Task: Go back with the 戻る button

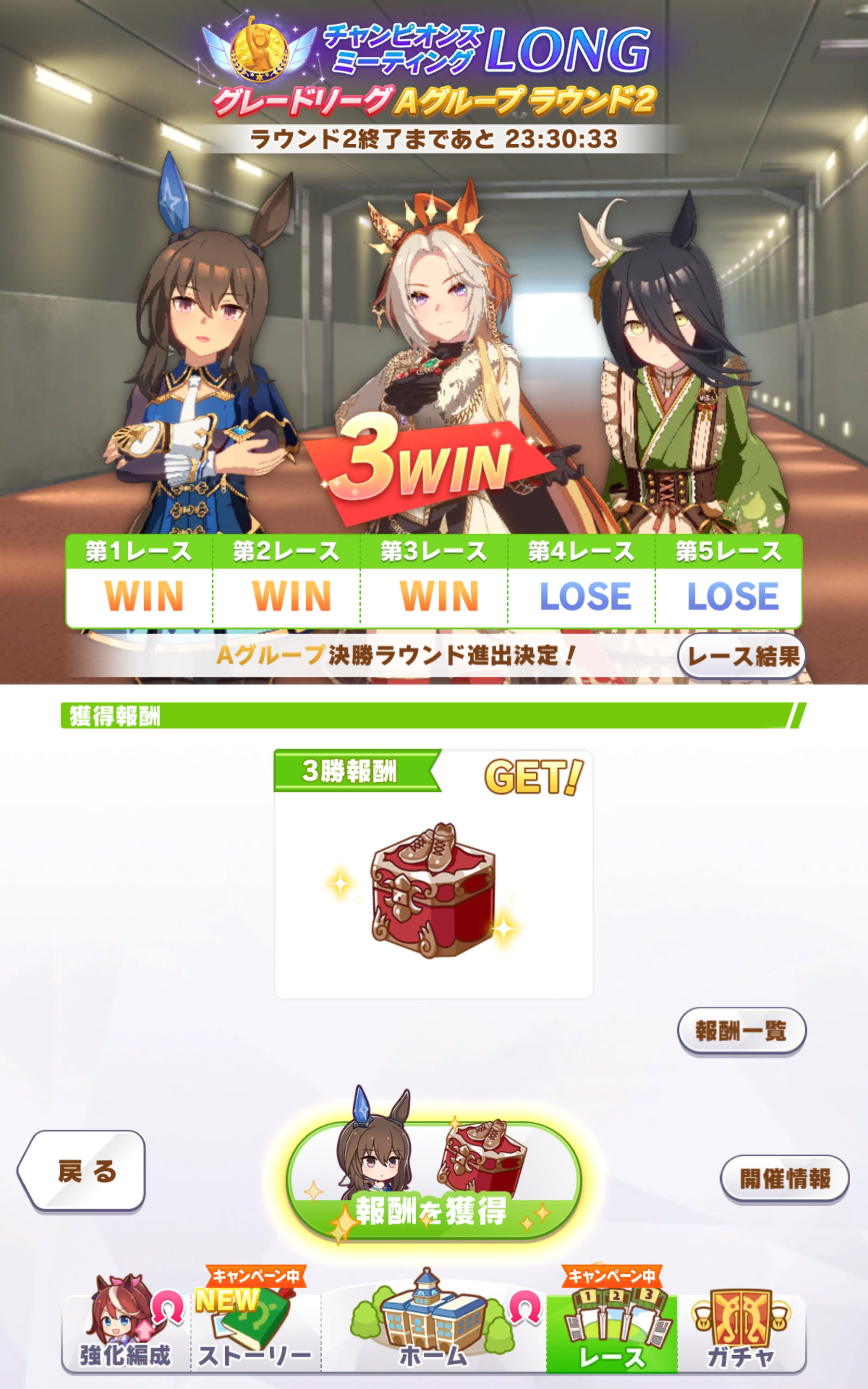Action: [82, 1171]
